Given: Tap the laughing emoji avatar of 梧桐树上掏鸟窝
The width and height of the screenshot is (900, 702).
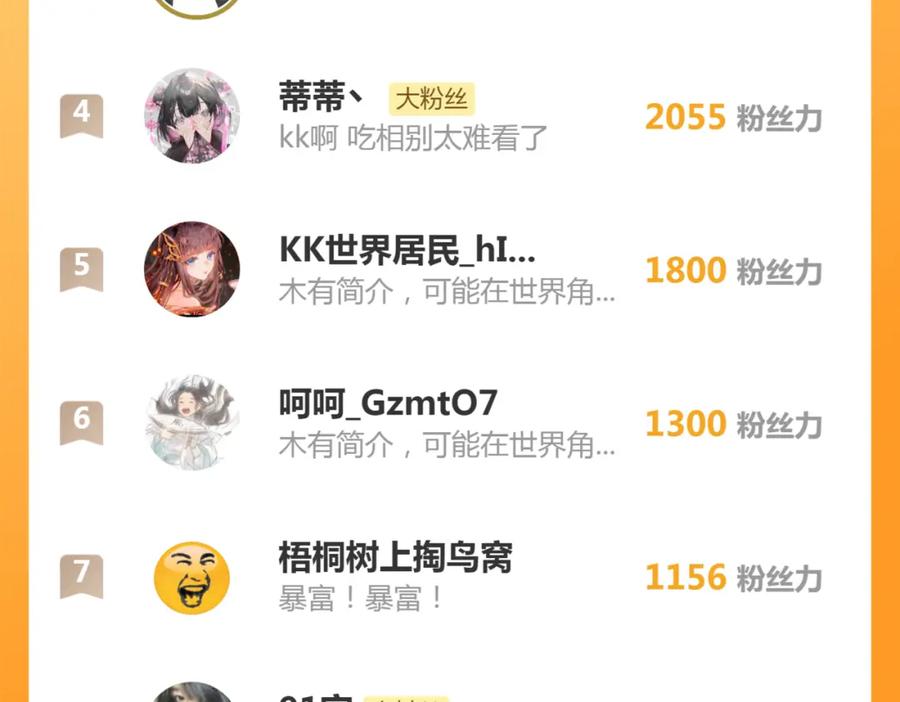Looking at the screenshot, I should tap(192, 577).
